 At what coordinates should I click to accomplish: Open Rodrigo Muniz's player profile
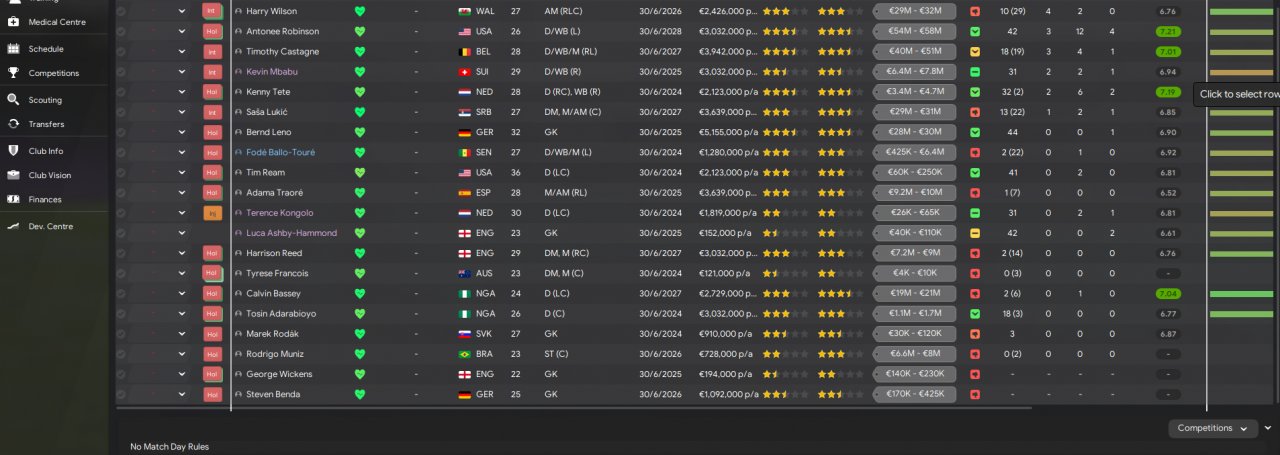pyautogui.click(x=274, y=354)
